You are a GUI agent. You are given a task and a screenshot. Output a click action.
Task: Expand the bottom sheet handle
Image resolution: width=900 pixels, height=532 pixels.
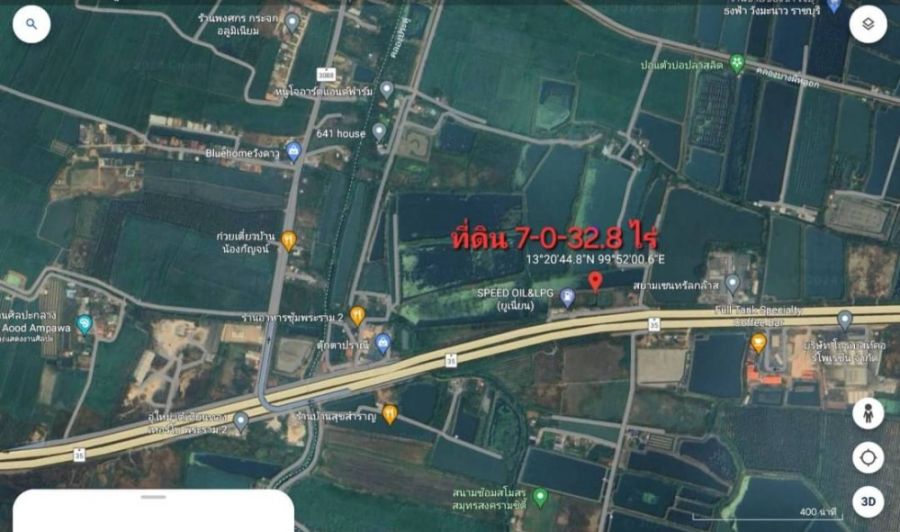[x=153, y=497]
